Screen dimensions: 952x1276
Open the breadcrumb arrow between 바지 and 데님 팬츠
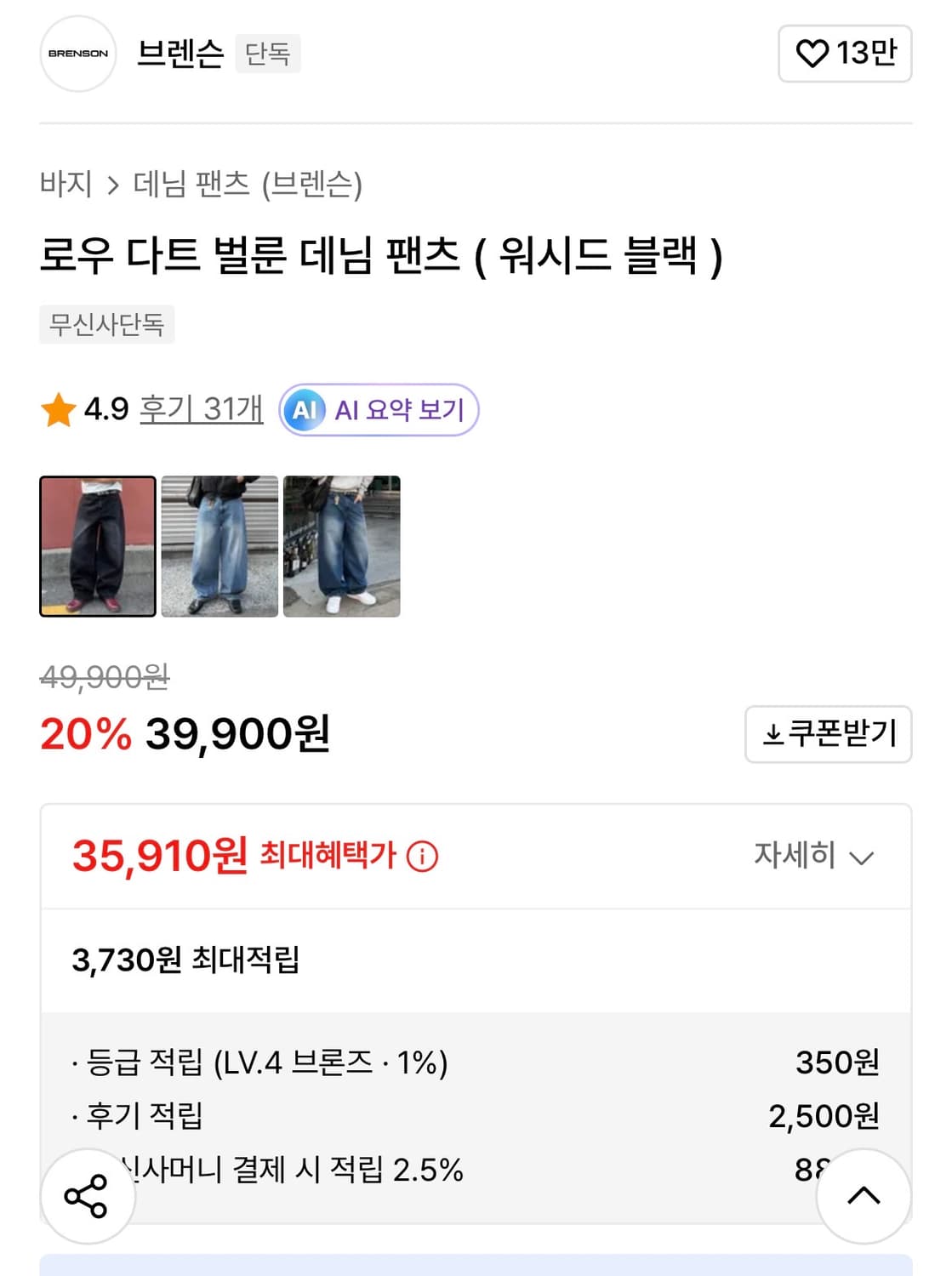pos(113,184)
